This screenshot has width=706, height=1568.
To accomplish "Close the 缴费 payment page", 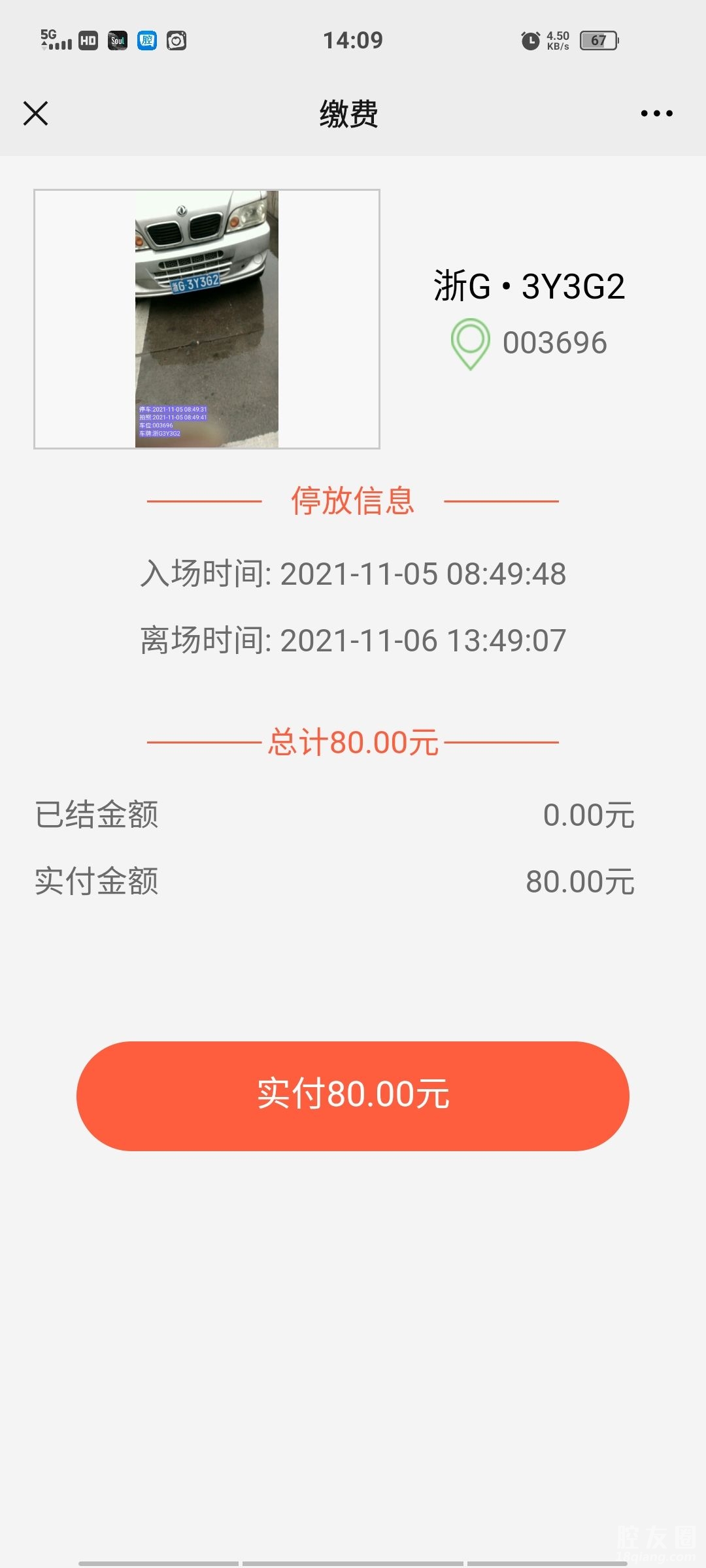I will coord(36,113).
